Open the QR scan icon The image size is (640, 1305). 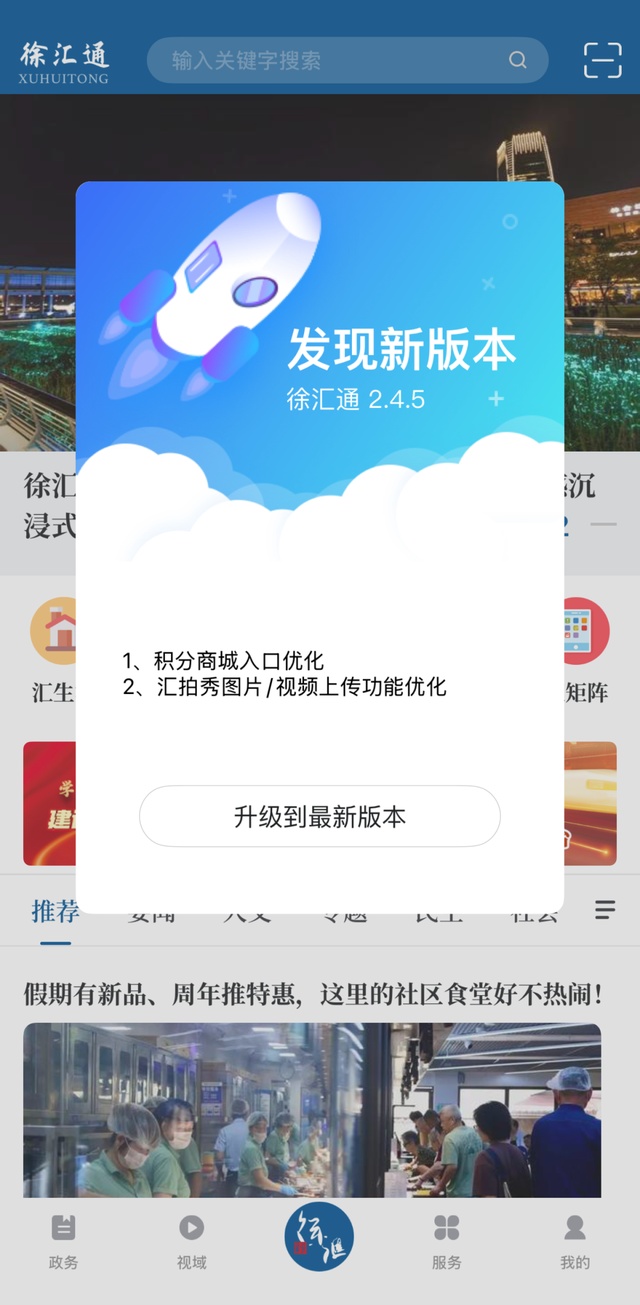tap(602, 60)
